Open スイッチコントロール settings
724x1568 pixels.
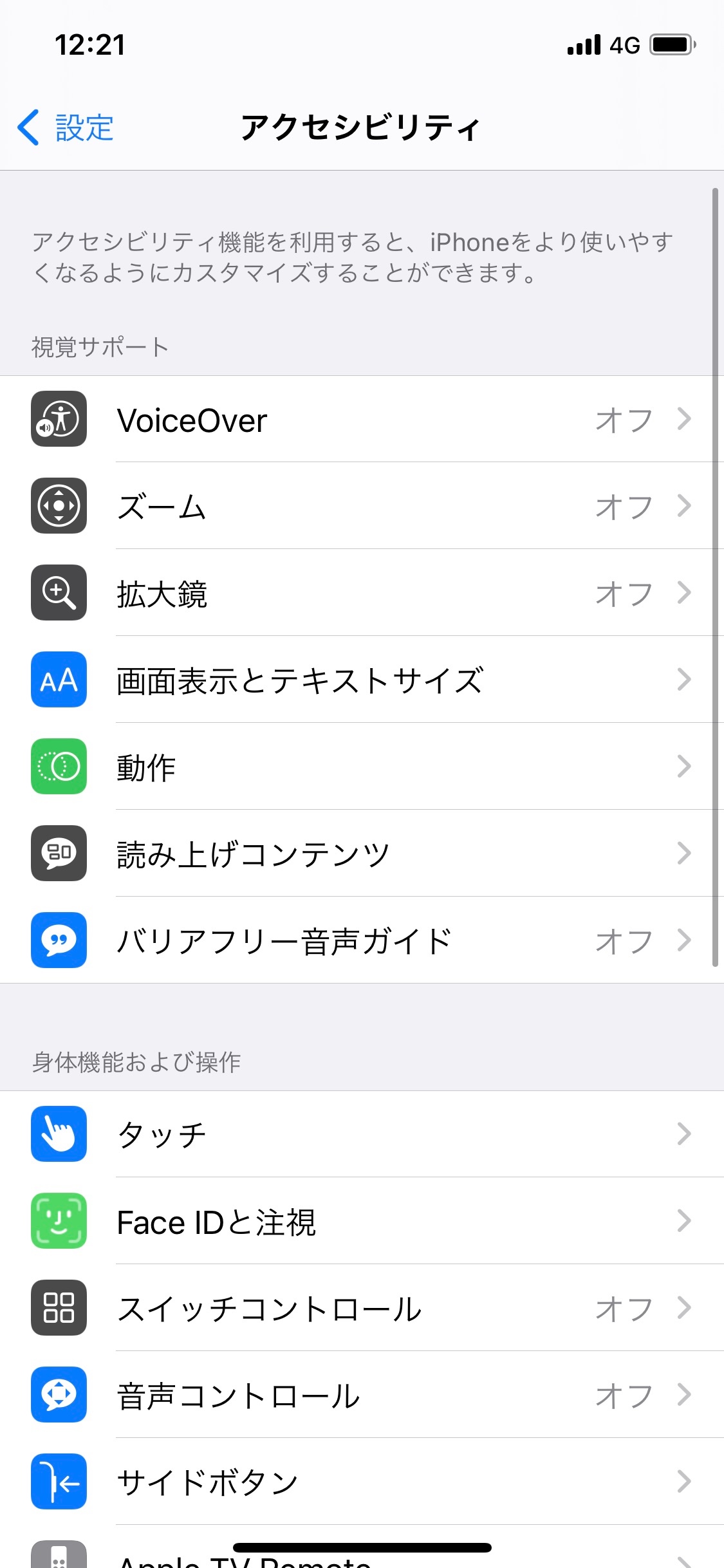360,1308
